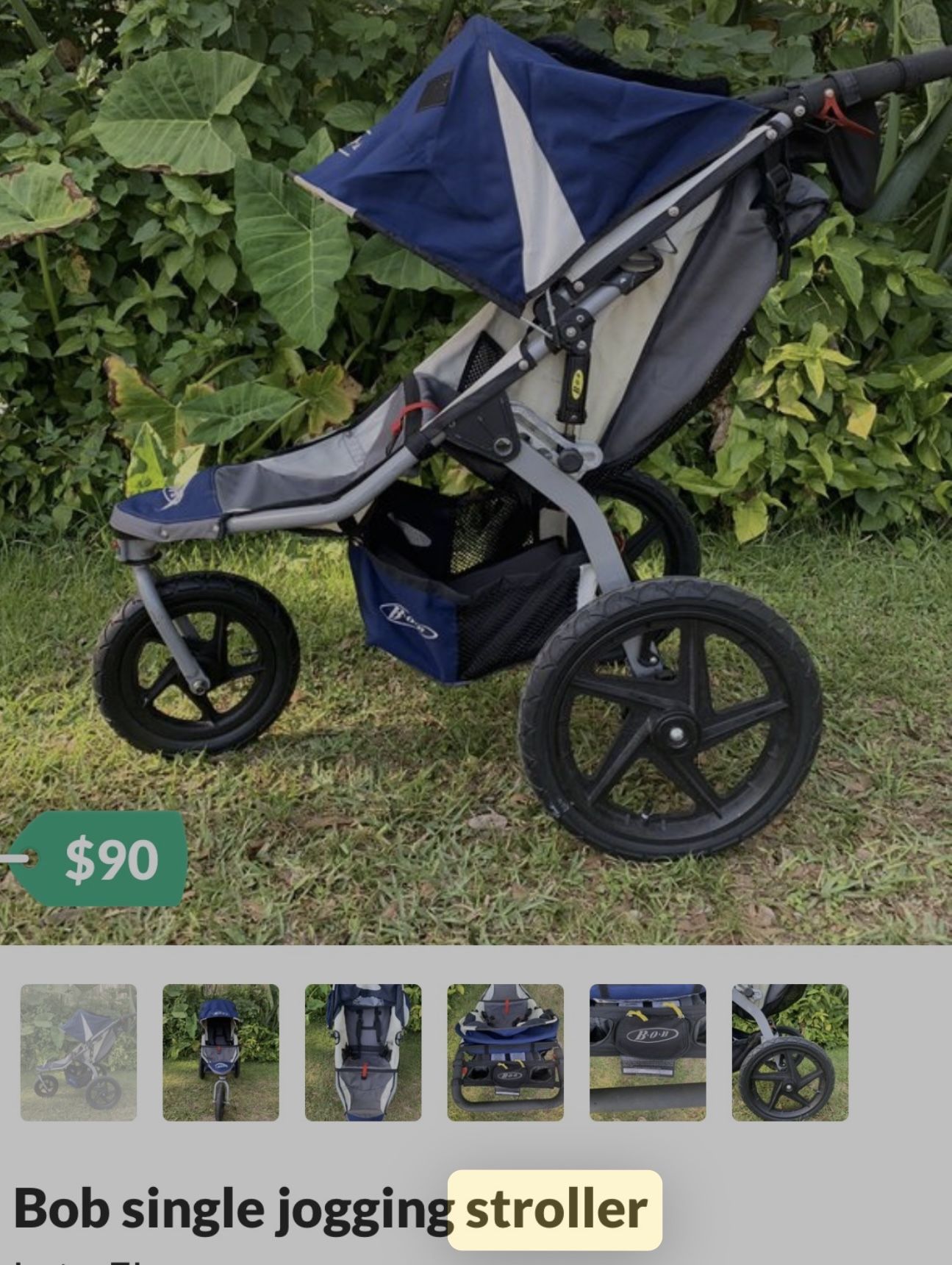View the seat harness close-up thumbnail
952x1265 pixels.
361,1063
